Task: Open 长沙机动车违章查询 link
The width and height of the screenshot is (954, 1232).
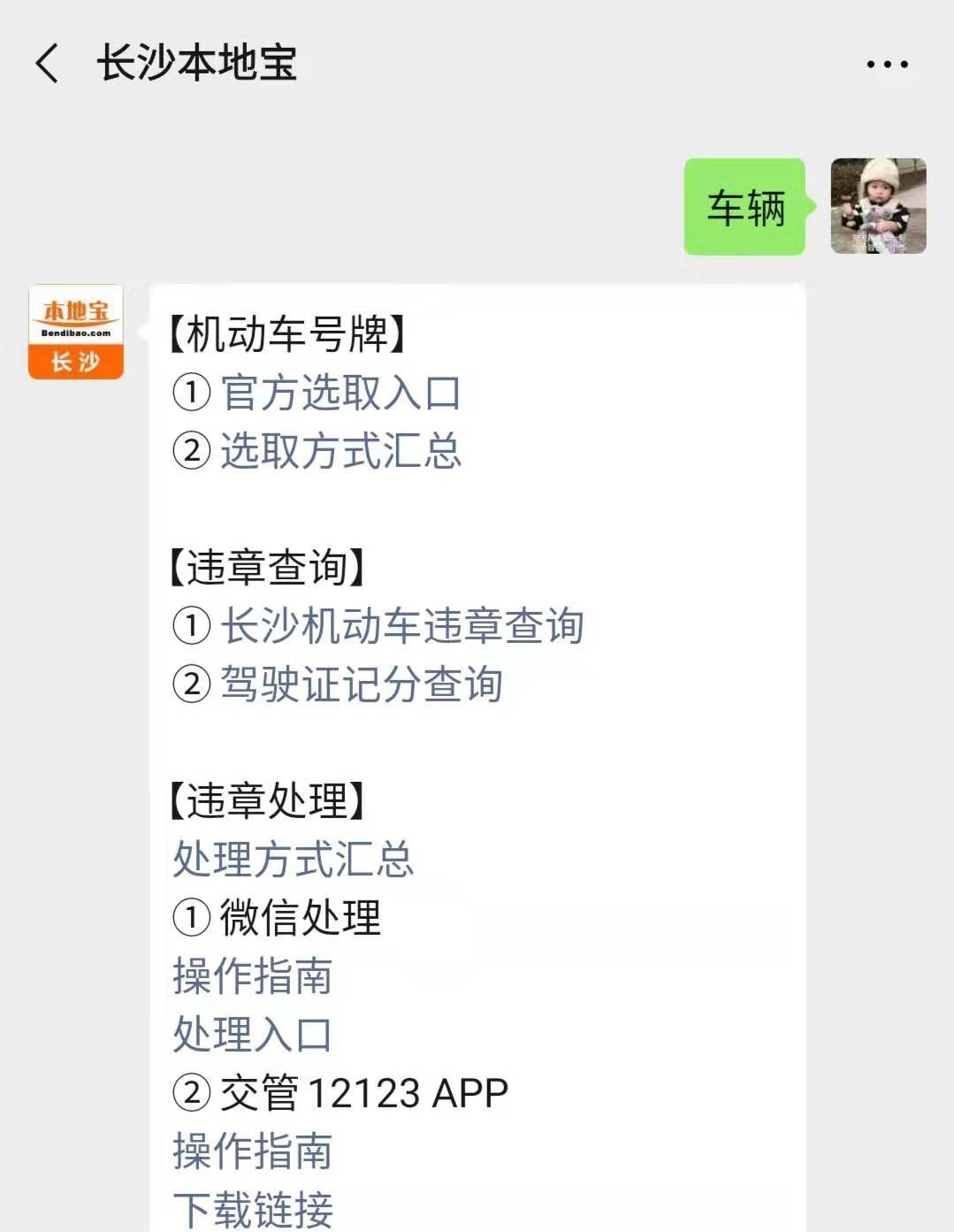Action: tap(401, 626)
